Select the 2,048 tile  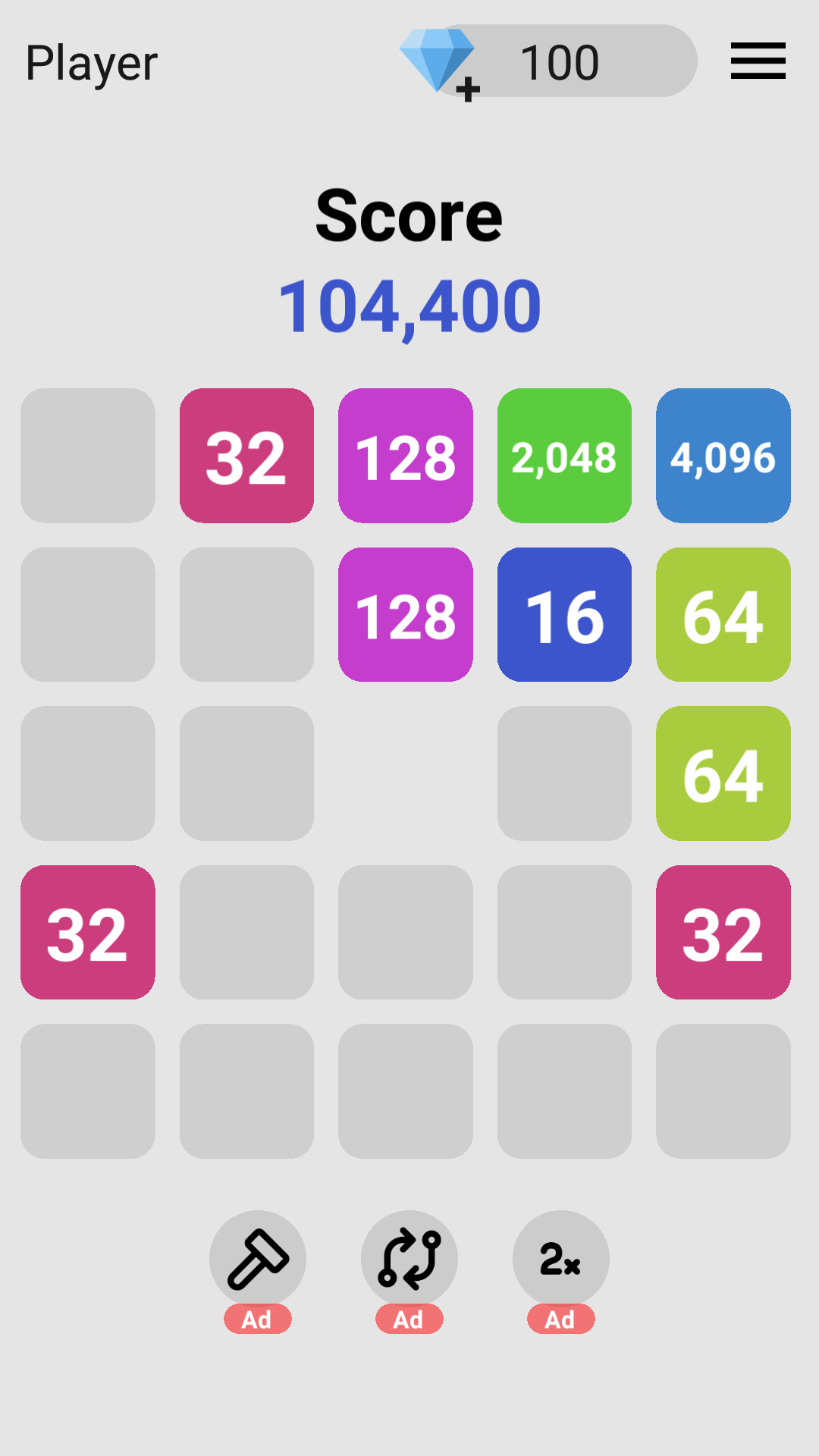(x=564, y=456)
